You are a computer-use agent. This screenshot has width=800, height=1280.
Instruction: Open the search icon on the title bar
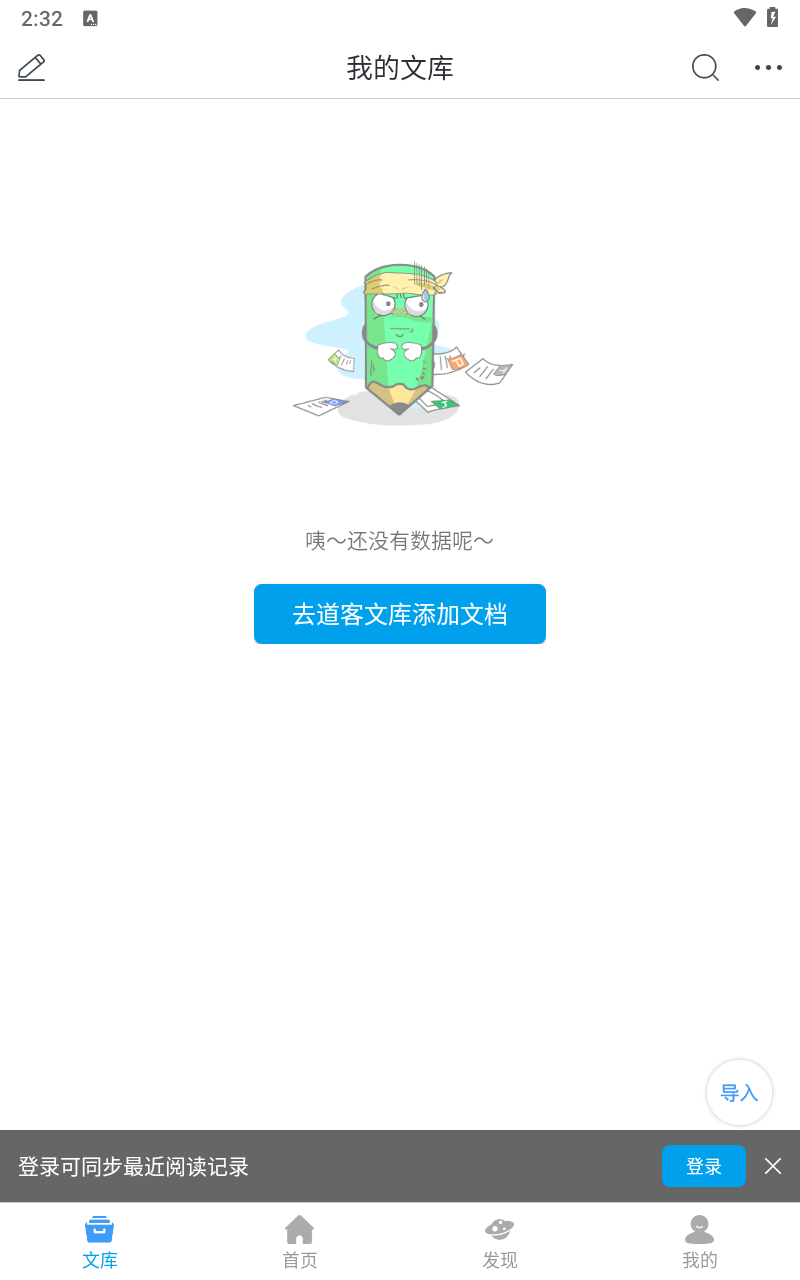point(705,68)
